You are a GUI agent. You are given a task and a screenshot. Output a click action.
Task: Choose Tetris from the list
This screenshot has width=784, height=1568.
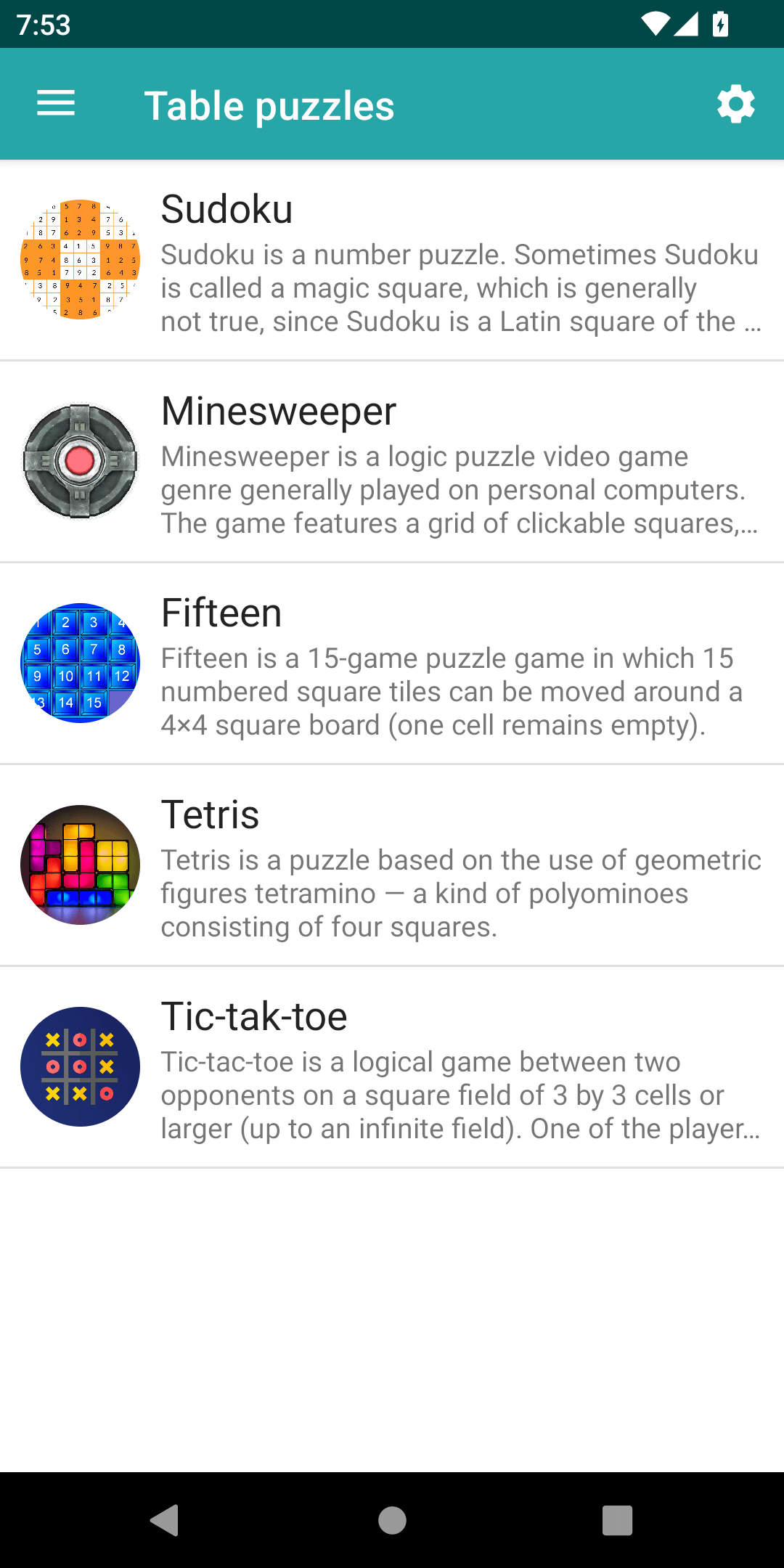[x=392, y=865]
